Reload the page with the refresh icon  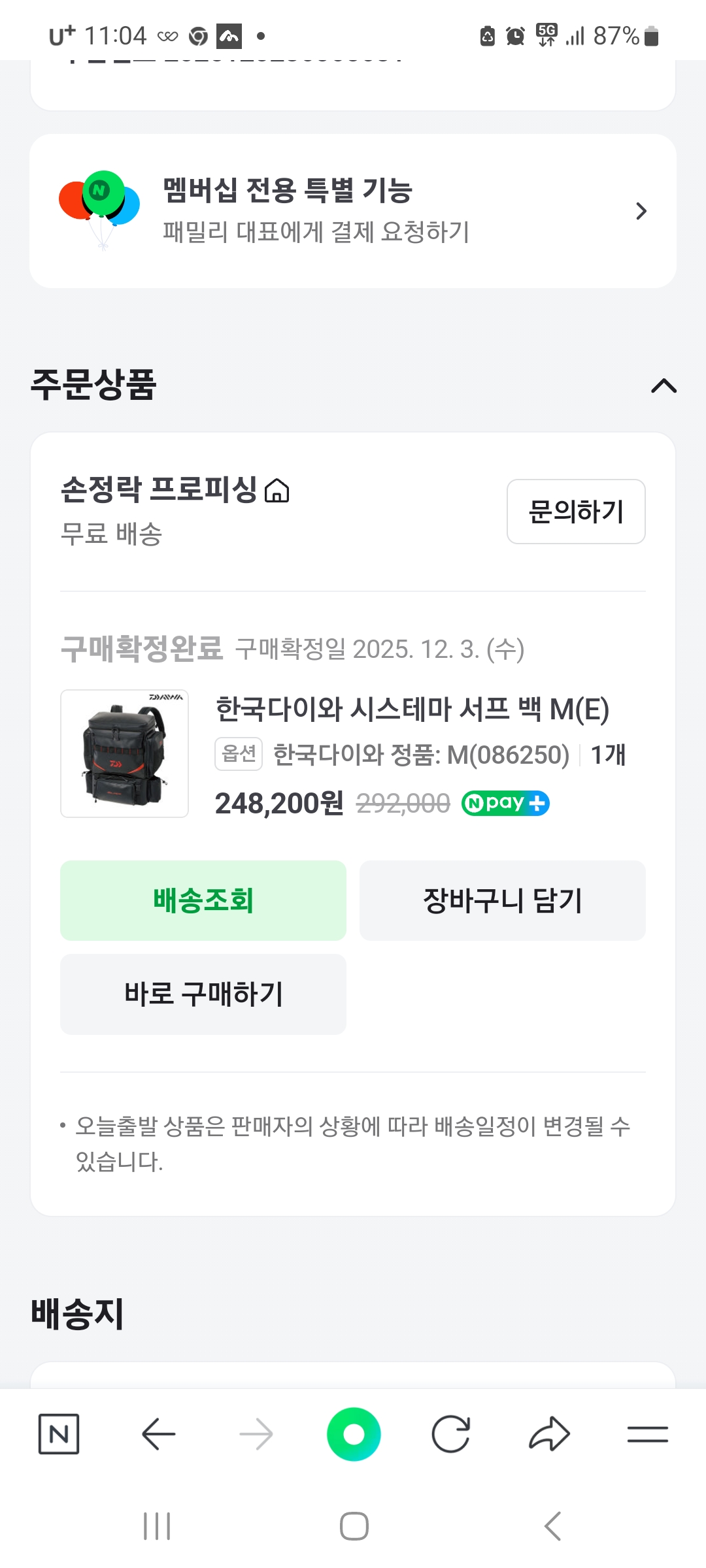(x=451, y=1434)
